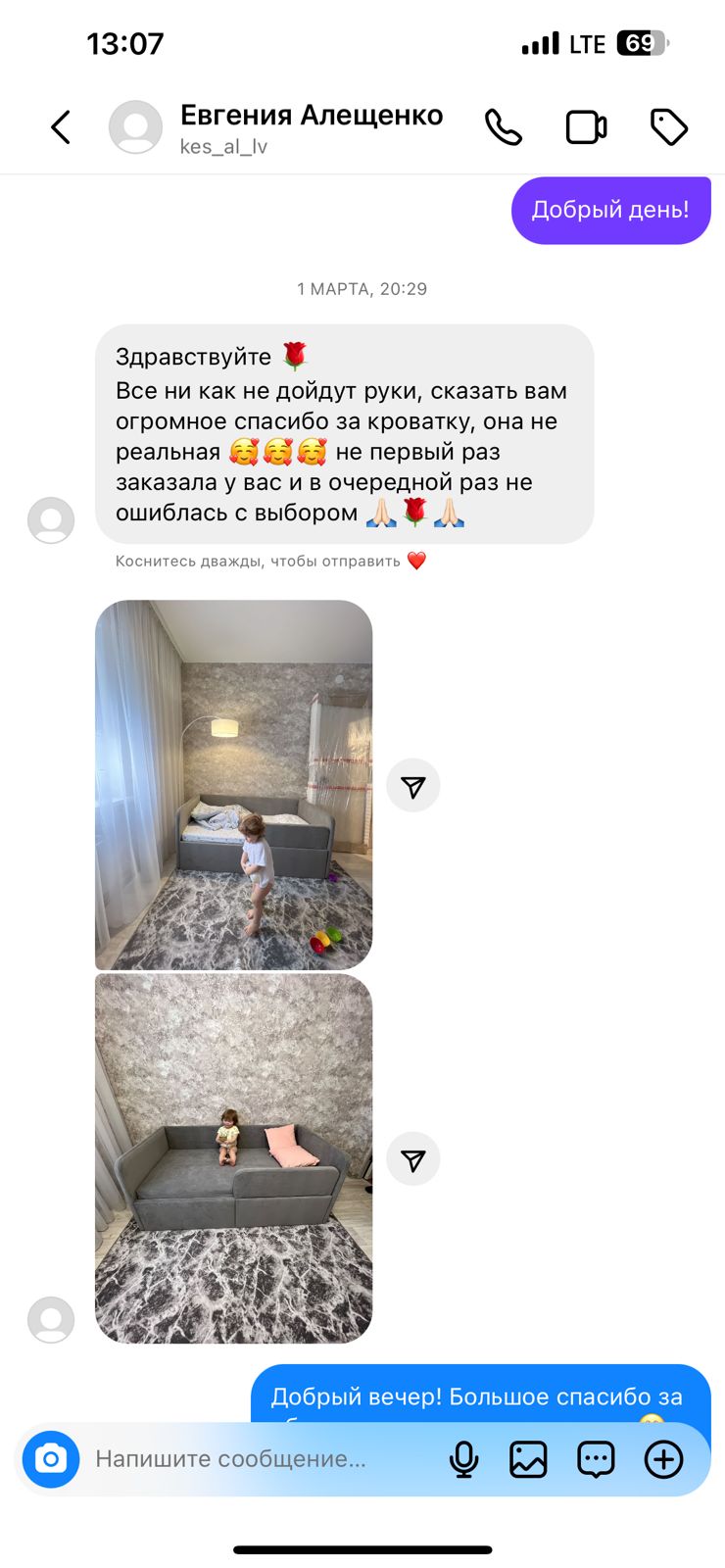725x1568 pixels.
Task: Forward the photo of child sitting on sofa
Action: coord(413,1159)
